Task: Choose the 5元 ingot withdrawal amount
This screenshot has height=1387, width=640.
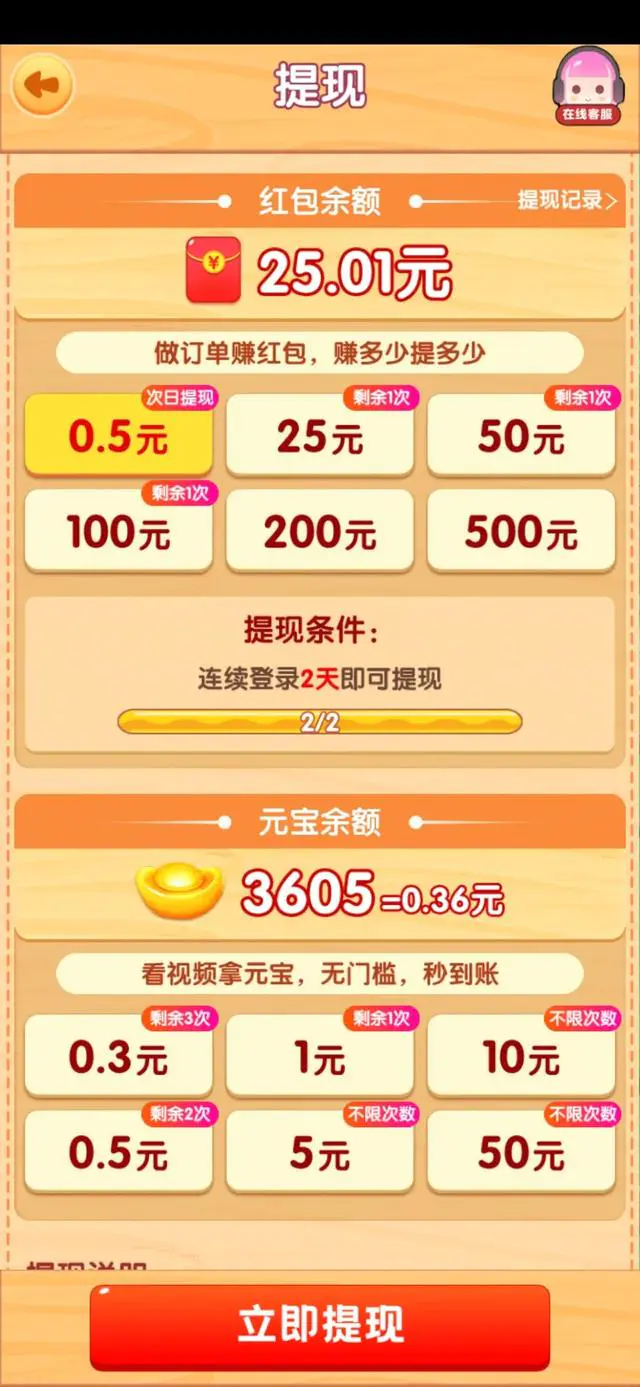Action: [320, 1152]
